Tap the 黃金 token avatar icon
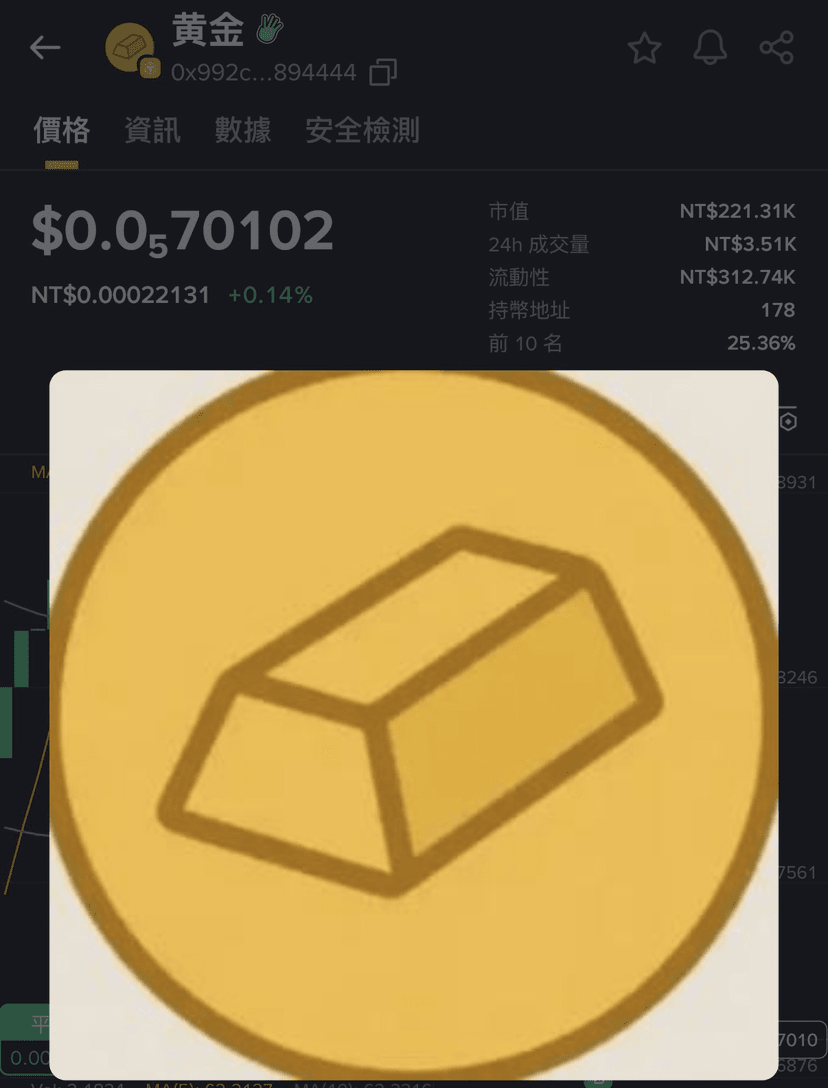The image size is (828, 1088). [x=131, y=49]
